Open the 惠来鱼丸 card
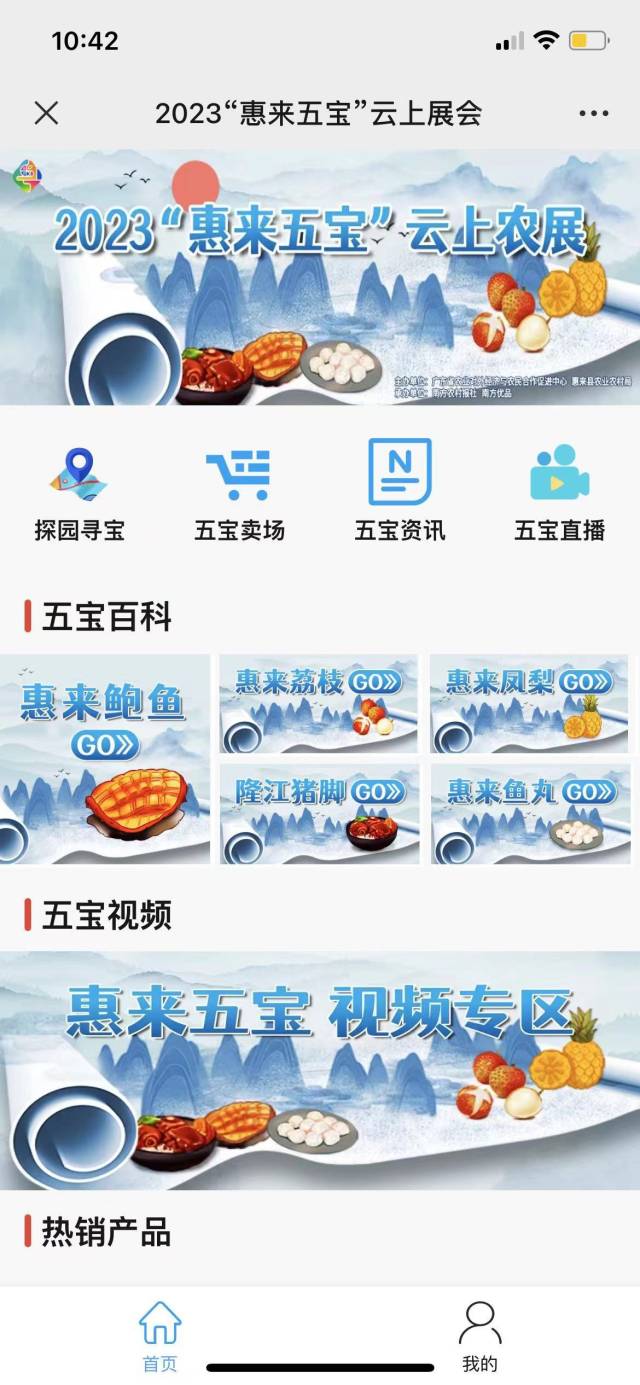Image resolution: width=640 pixels, height=1385 pixels. (530, 814)
